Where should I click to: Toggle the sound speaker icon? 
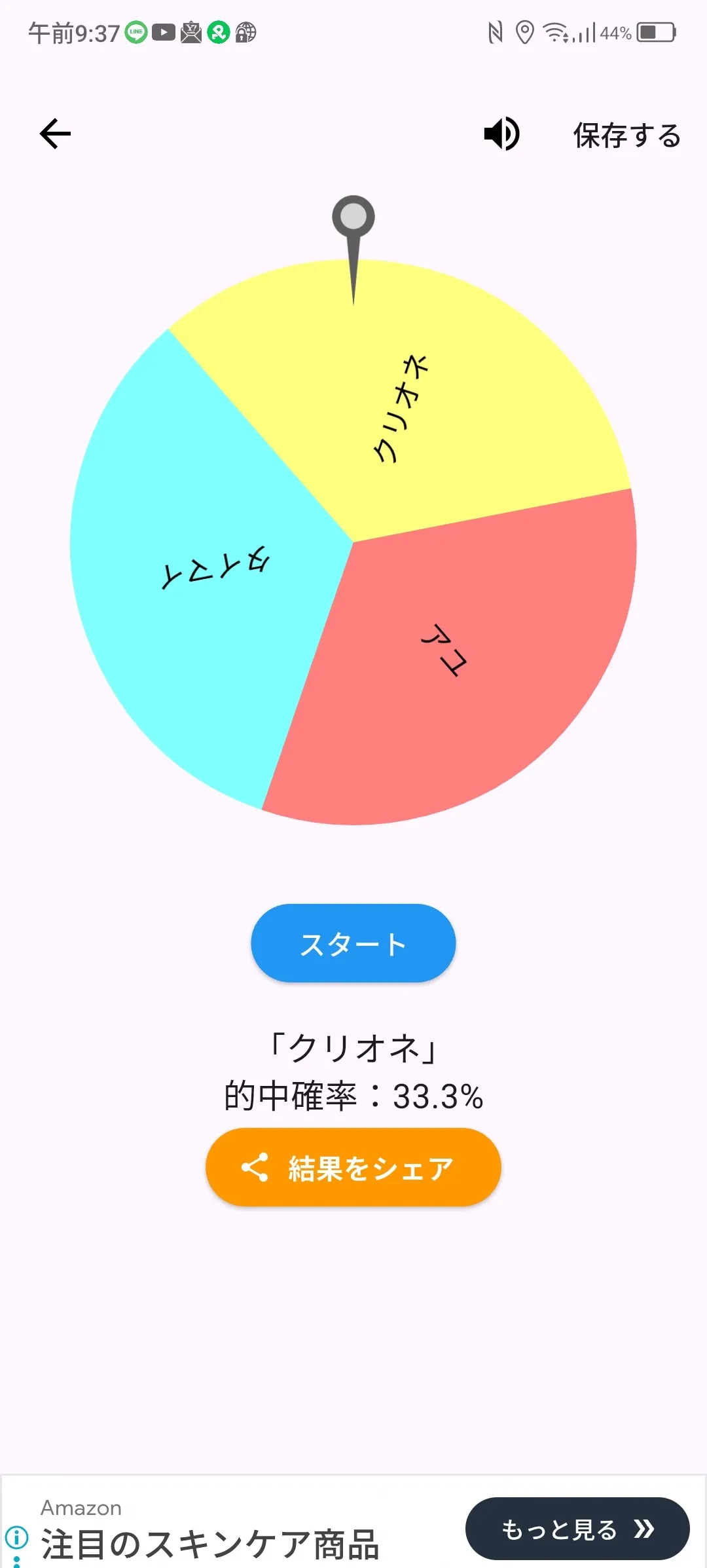pos(501,134)
